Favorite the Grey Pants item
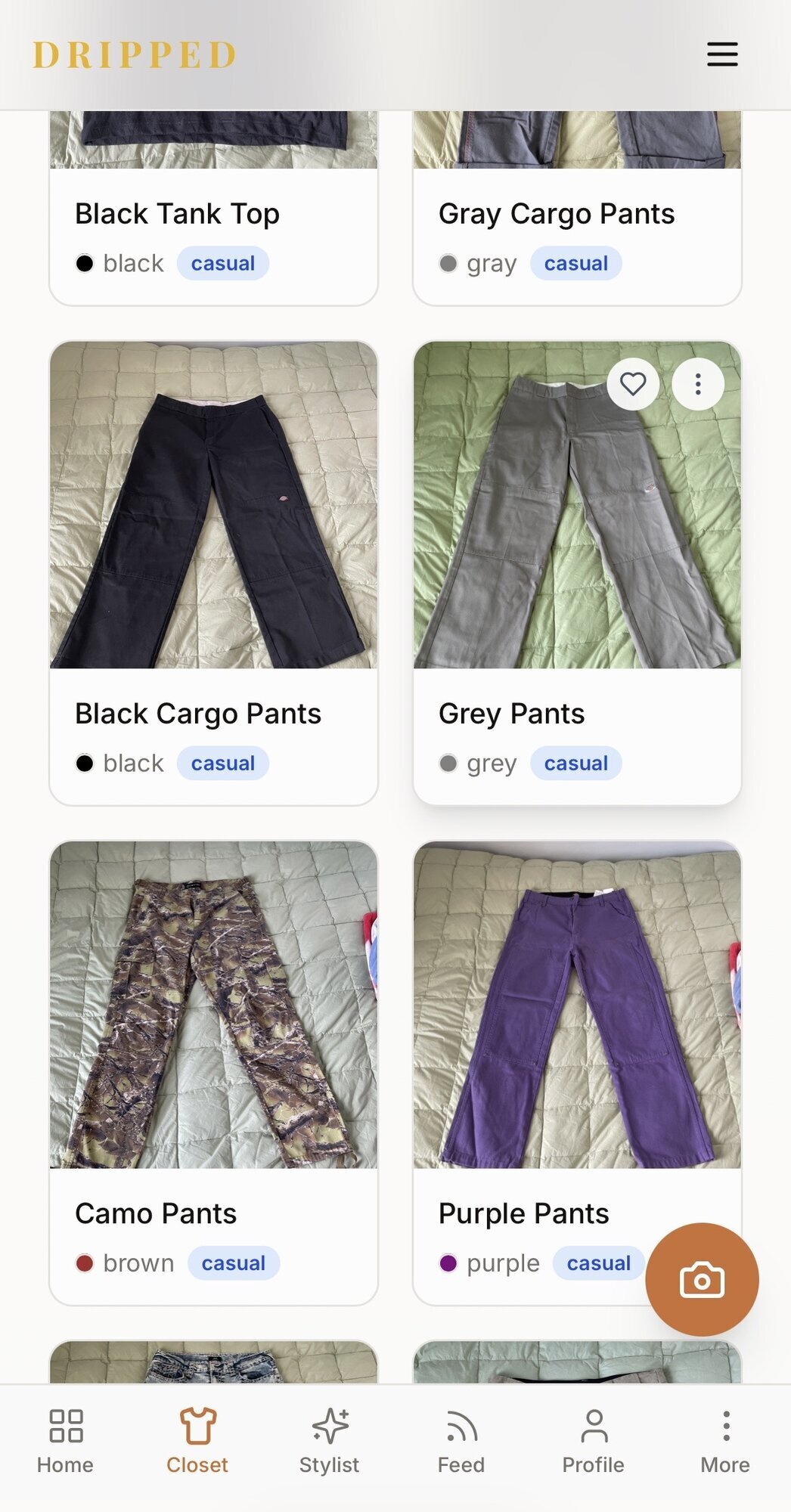Viewport: 791px width, 1512px height. click(x=633, y=384)
